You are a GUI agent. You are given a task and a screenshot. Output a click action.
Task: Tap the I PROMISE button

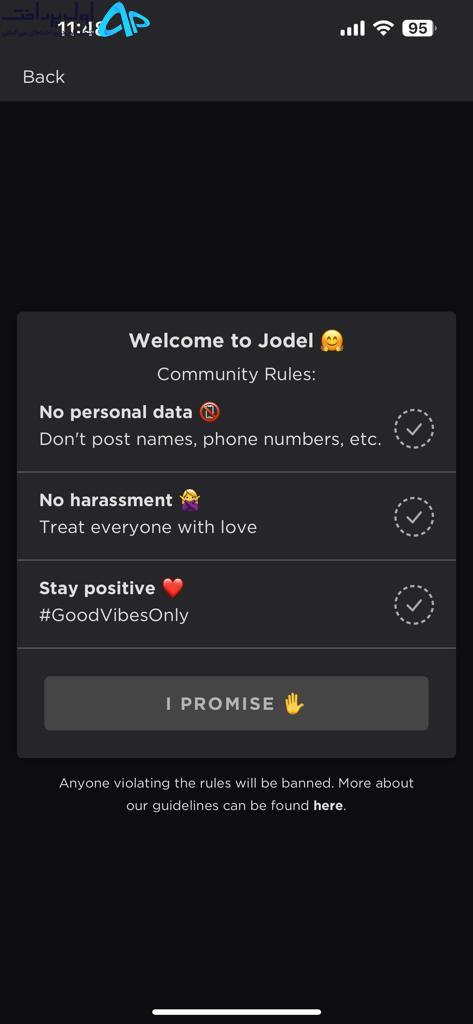pyautogui.click(x=236, y=703)
